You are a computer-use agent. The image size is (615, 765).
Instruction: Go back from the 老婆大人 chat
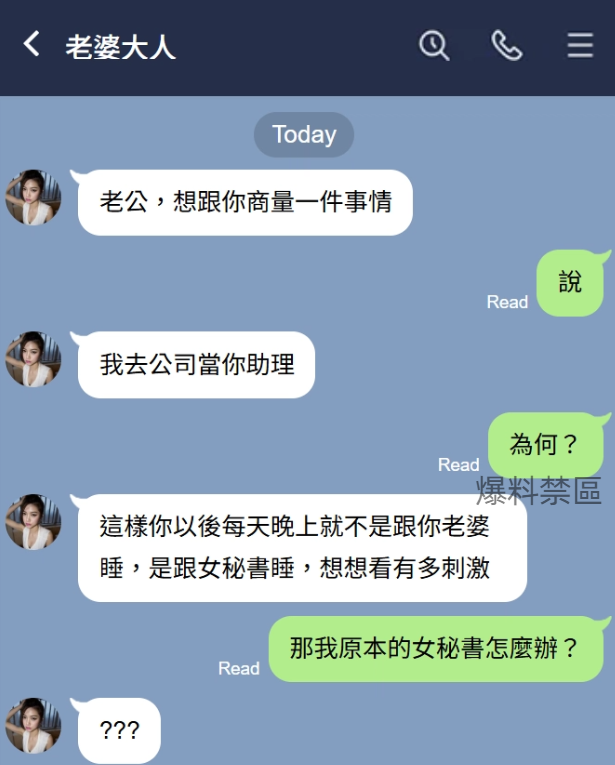click(x=32, y=45)
